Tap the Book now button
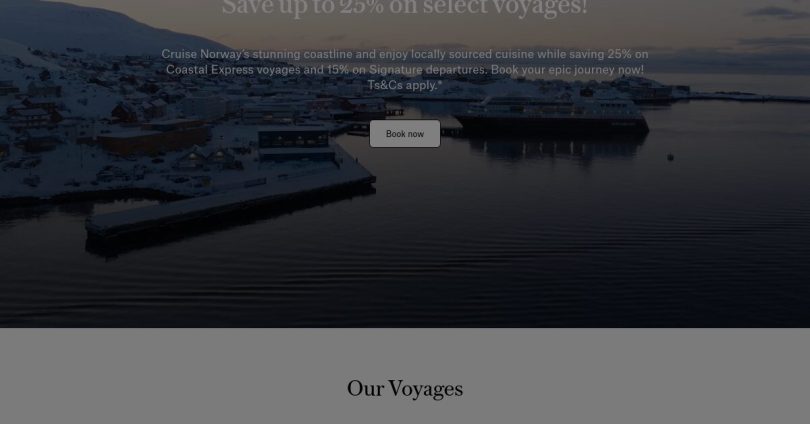 point(405,134)
